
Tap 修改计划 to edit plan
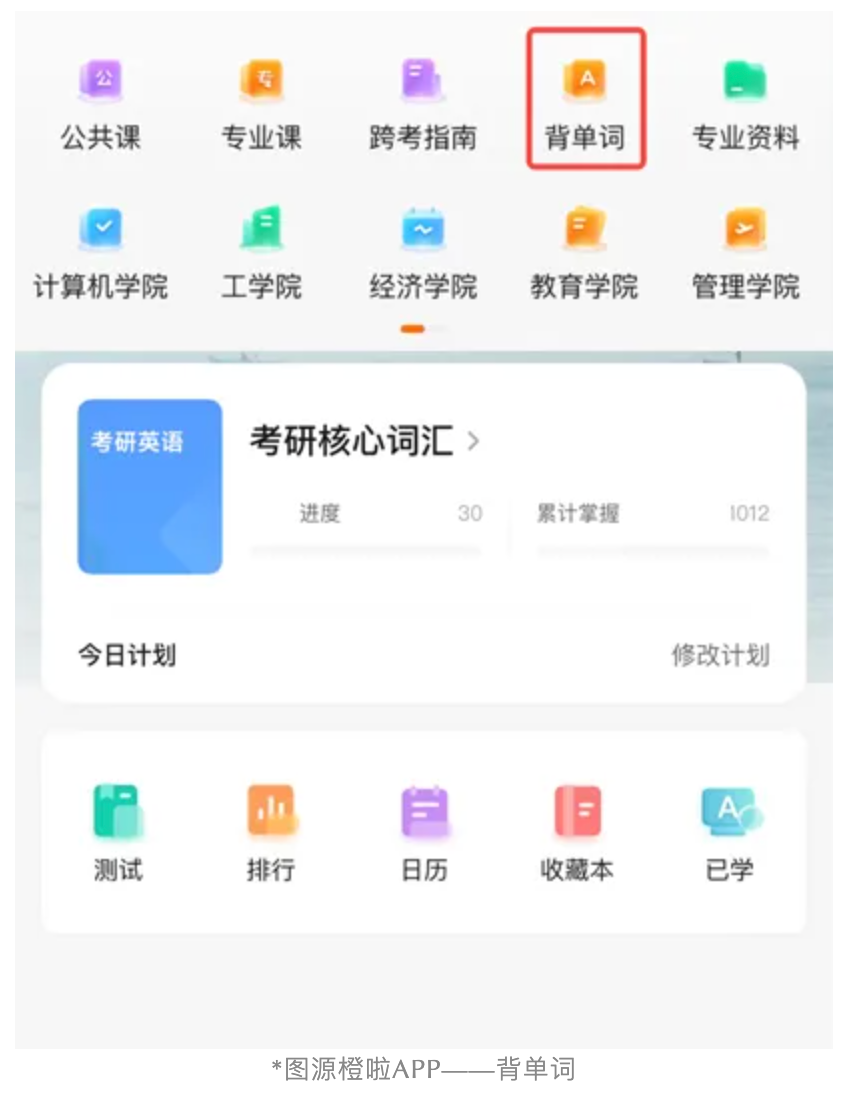(720, 655)
